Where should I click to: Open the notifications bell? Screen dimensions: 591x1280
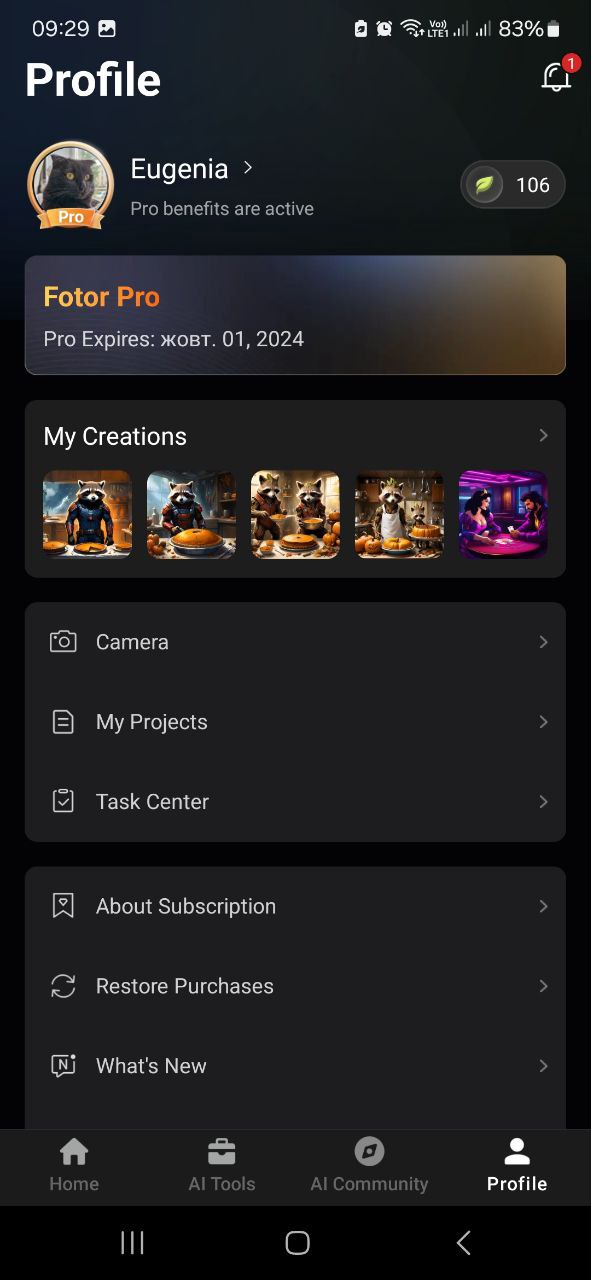click(x=557, y=78)
